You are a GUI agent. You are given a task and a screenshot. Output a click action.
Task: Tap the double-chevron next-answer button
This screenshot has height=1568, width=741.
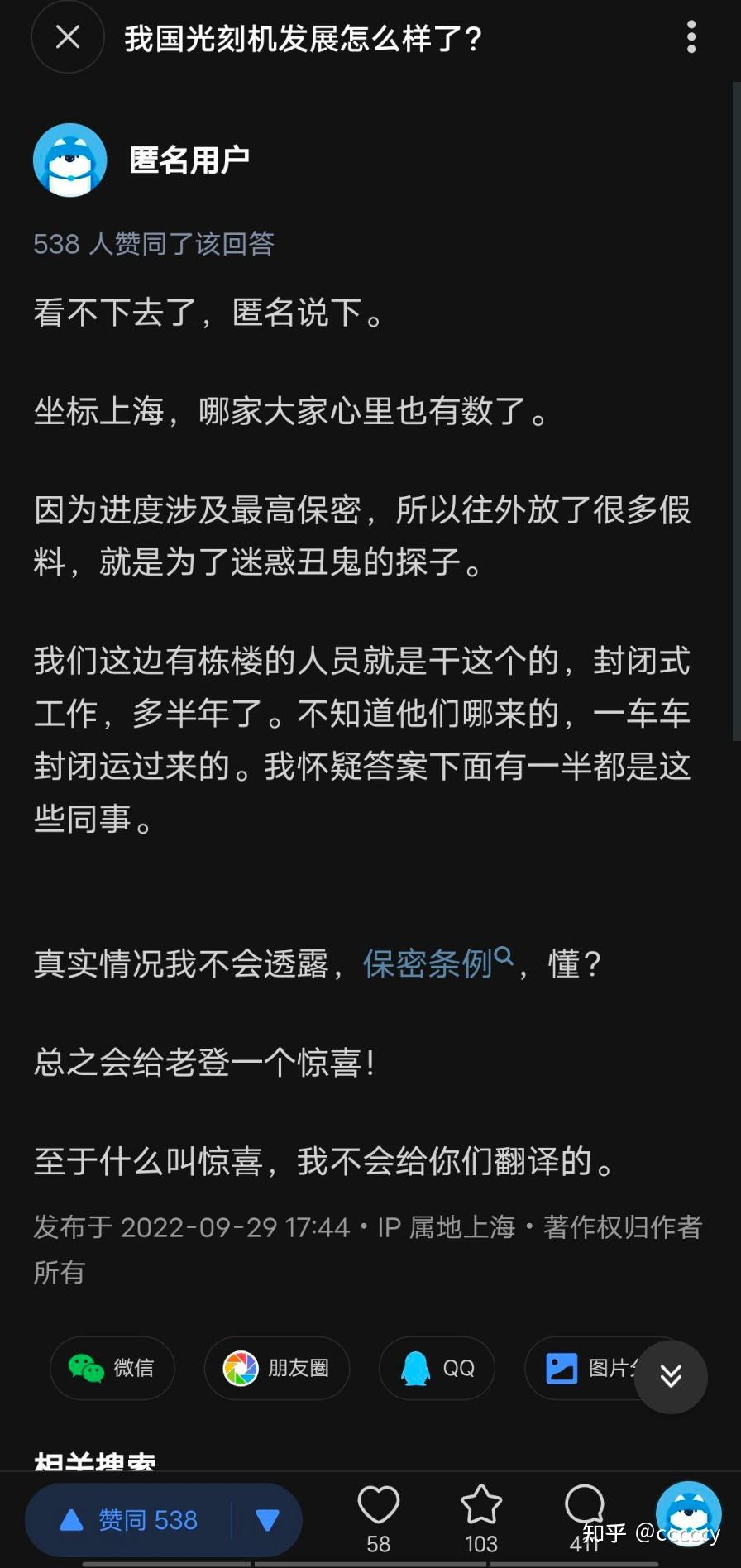pos(671,1376)
